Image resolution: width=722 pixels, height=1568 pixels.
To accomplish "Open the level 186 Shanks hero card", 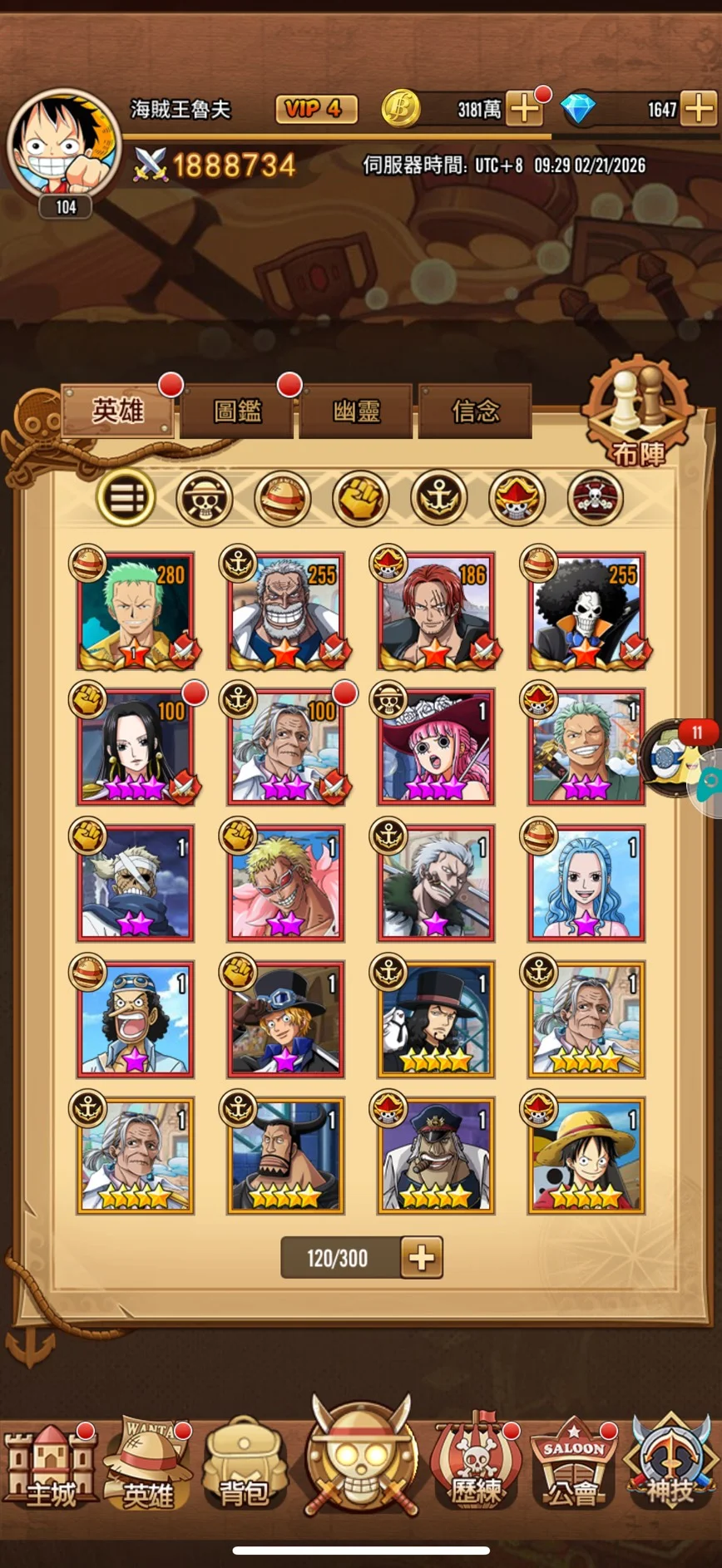I will coord(436,611).
